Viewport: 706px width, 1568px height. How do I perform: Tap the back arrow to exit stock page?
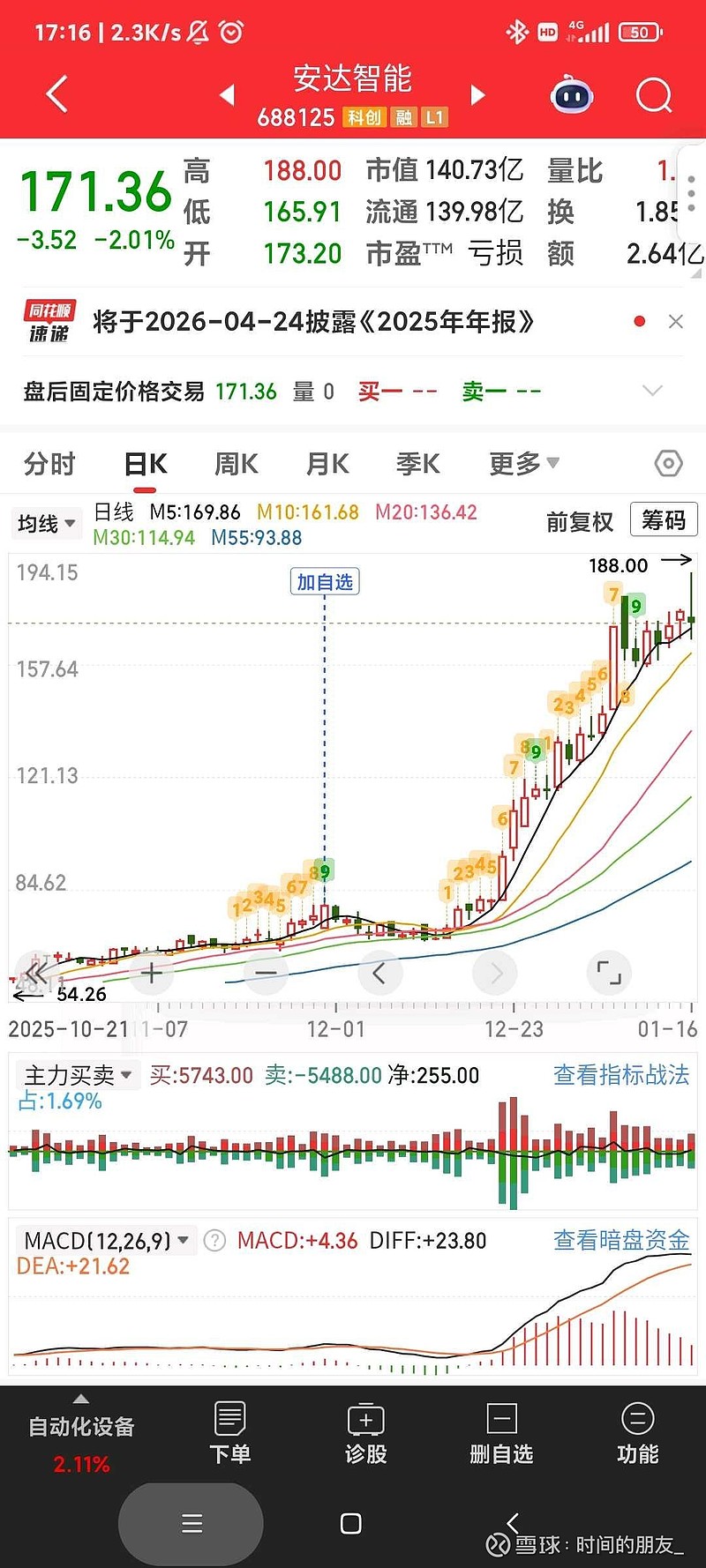56,93
